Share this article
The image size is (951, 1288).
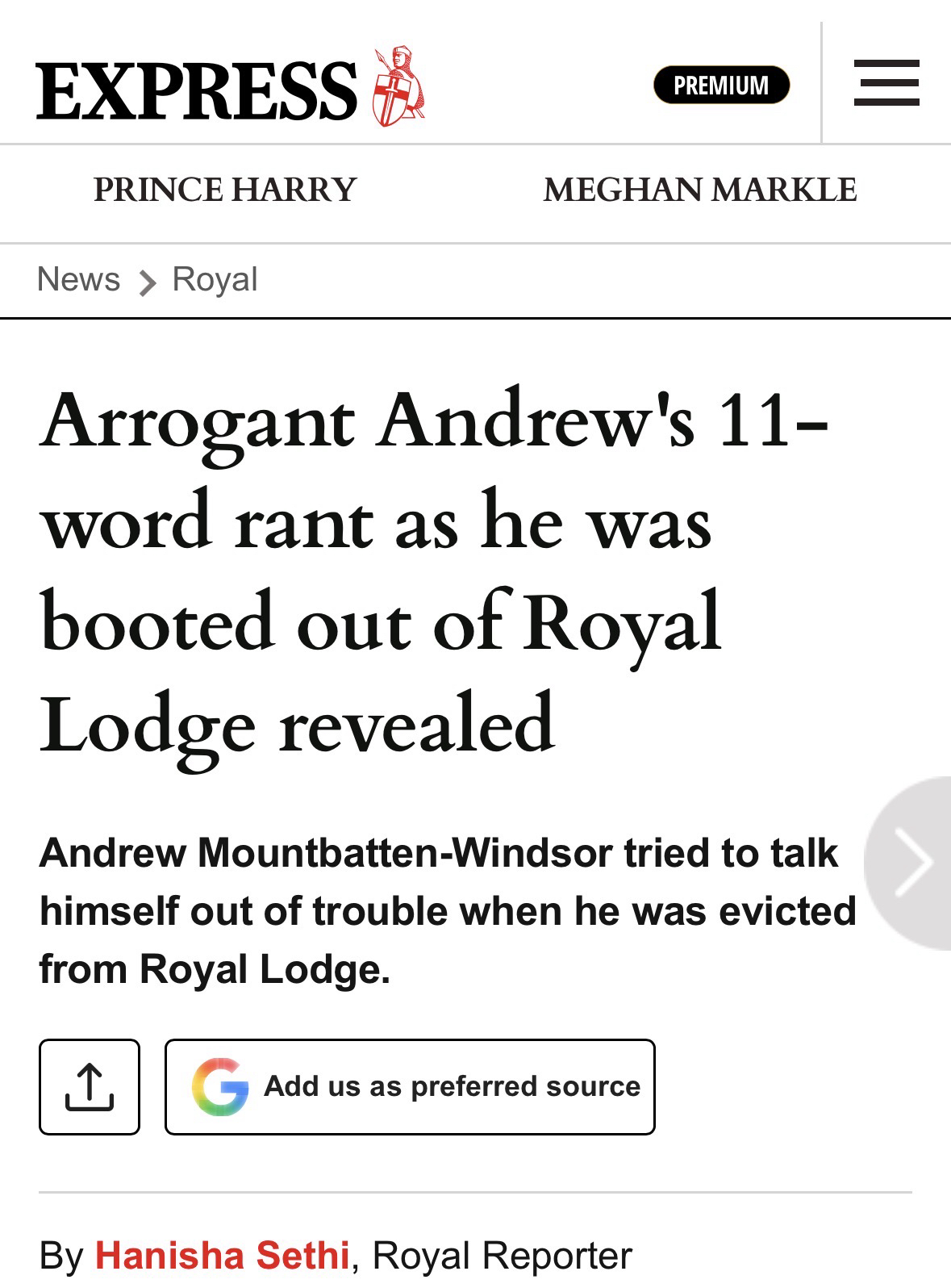[x=90, y=1086]
